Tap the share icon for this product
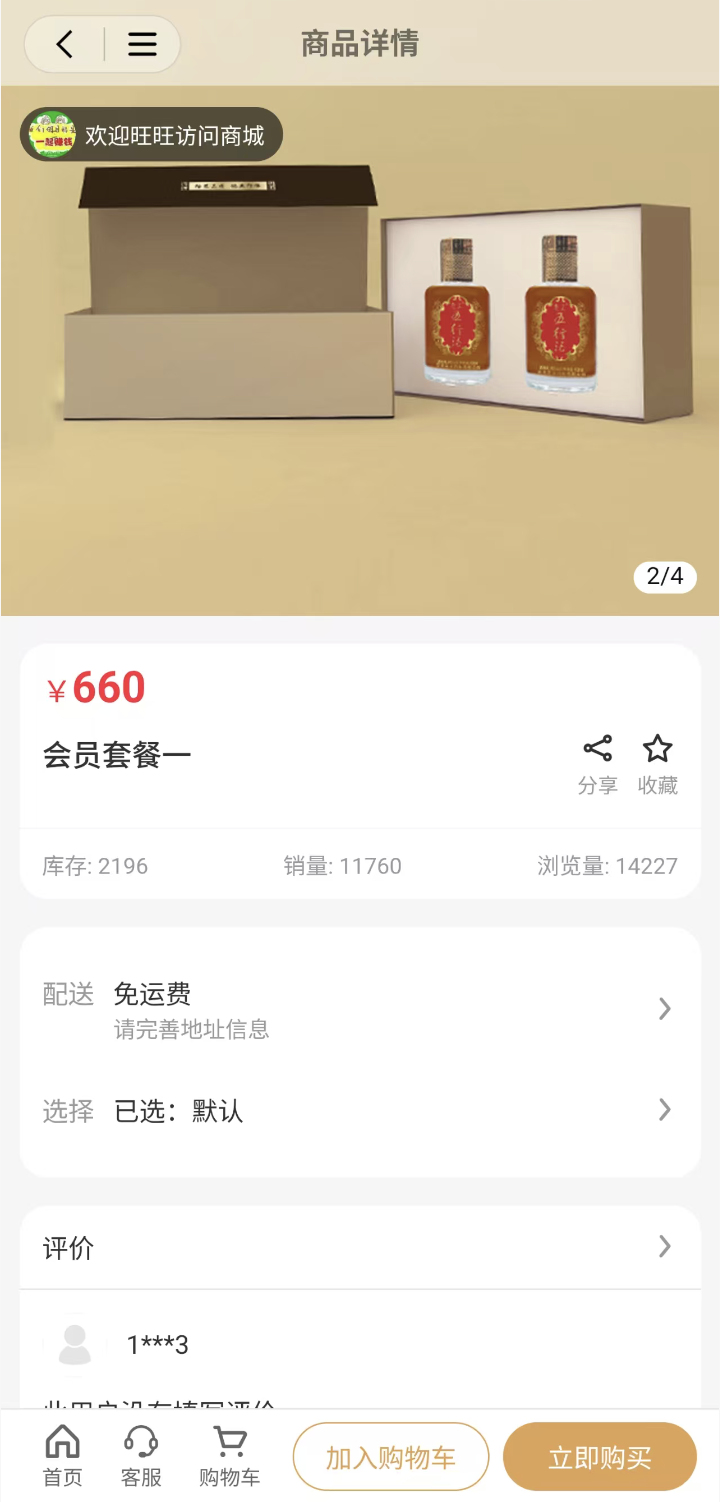The image size is (720, 1502). coord(597,746)
